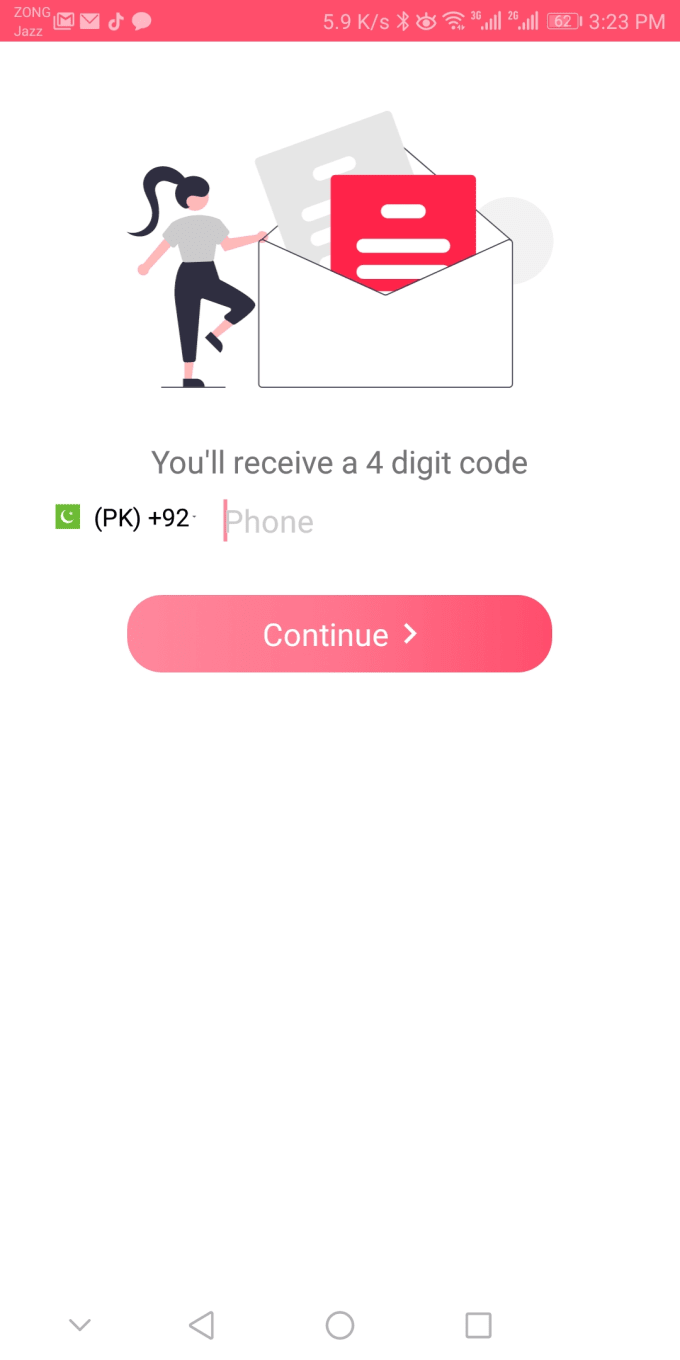Tap the Continue button
Screen dimensions: 680x1360
coord(339,634)
